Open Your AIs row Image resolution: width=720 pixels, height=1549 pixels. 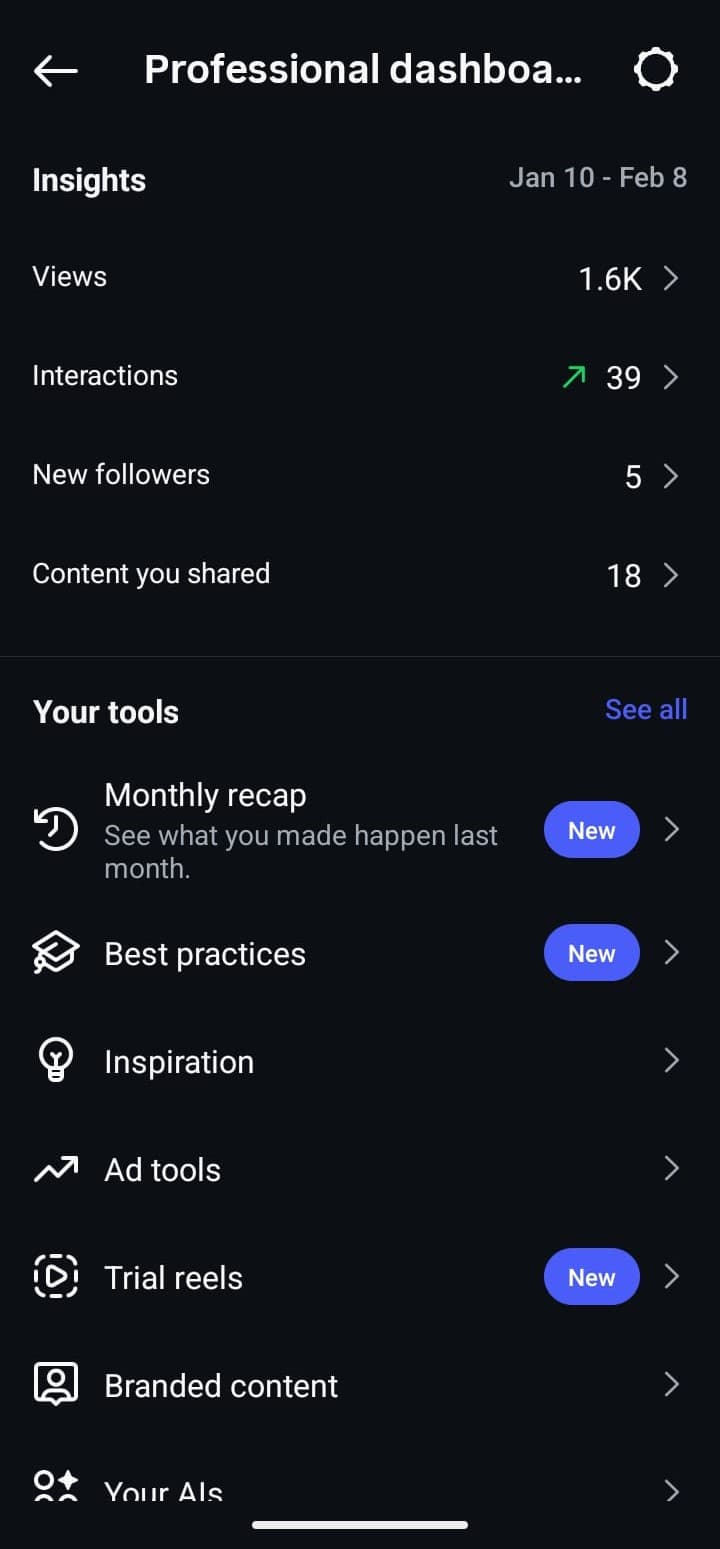(360, 1488)
